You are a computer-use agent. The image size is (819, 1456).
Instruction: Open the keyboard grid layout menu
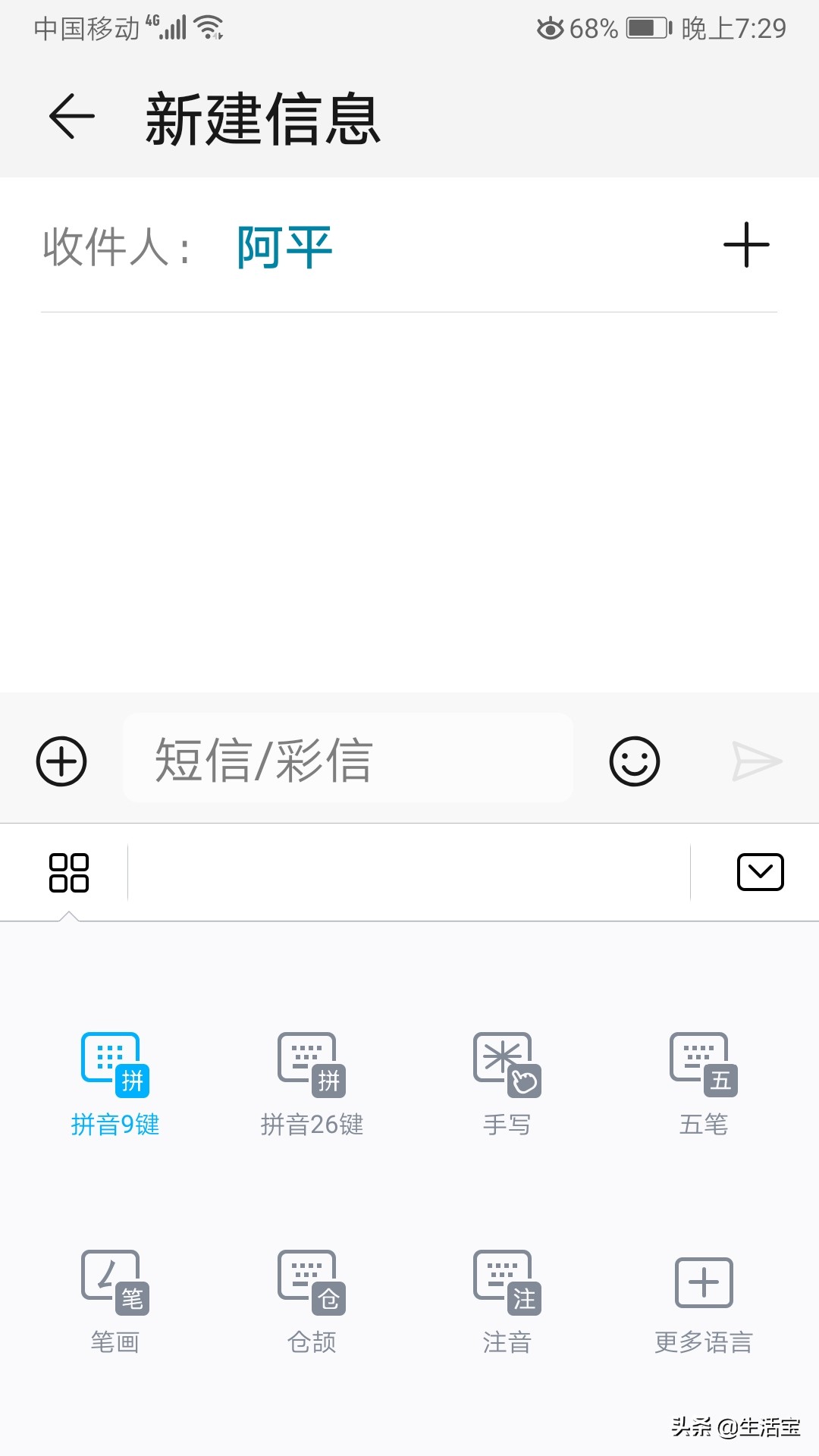[70, 873]
